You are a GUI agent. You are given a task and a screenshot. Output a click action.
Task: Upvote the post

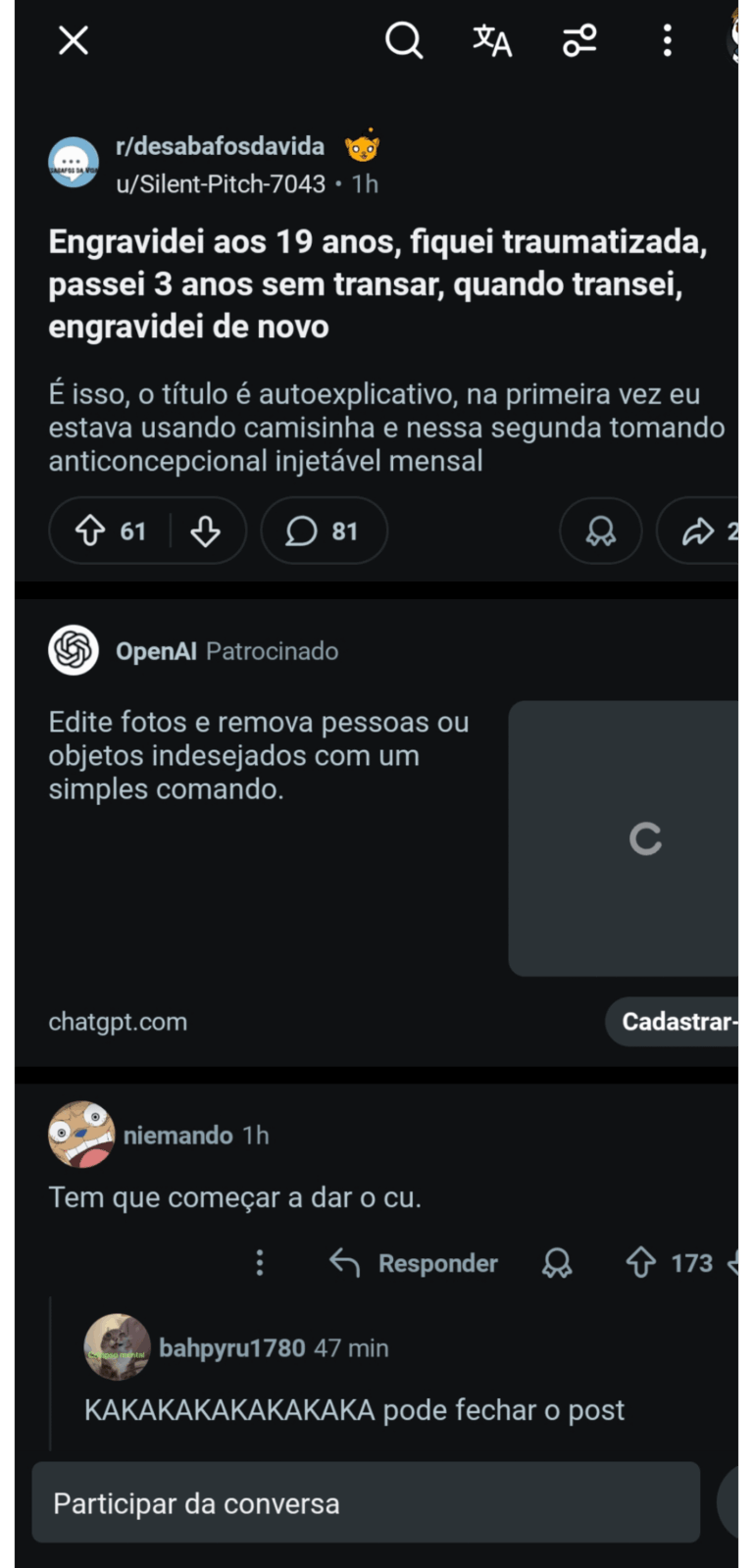[x=90, y=531]
